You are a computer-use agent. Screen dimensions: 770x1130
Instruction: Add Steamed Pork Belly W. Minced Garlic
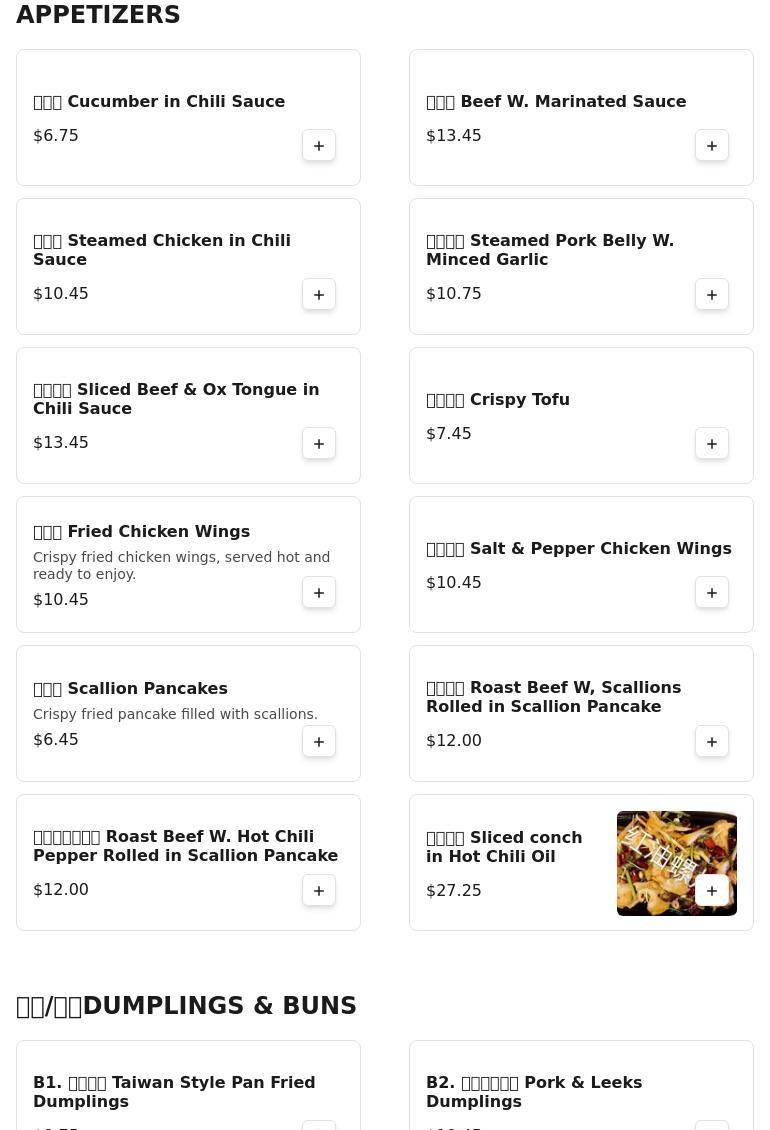pos(712,295)
